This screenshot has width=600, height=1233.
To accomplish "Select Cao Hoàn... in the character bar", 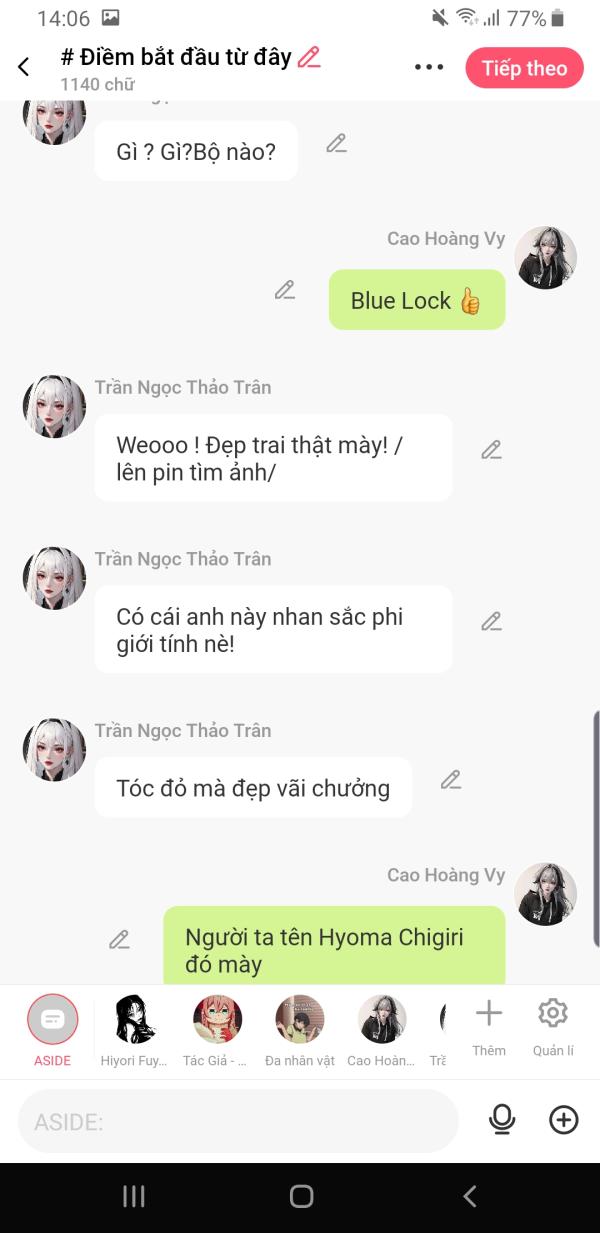I will point(381,1028).
